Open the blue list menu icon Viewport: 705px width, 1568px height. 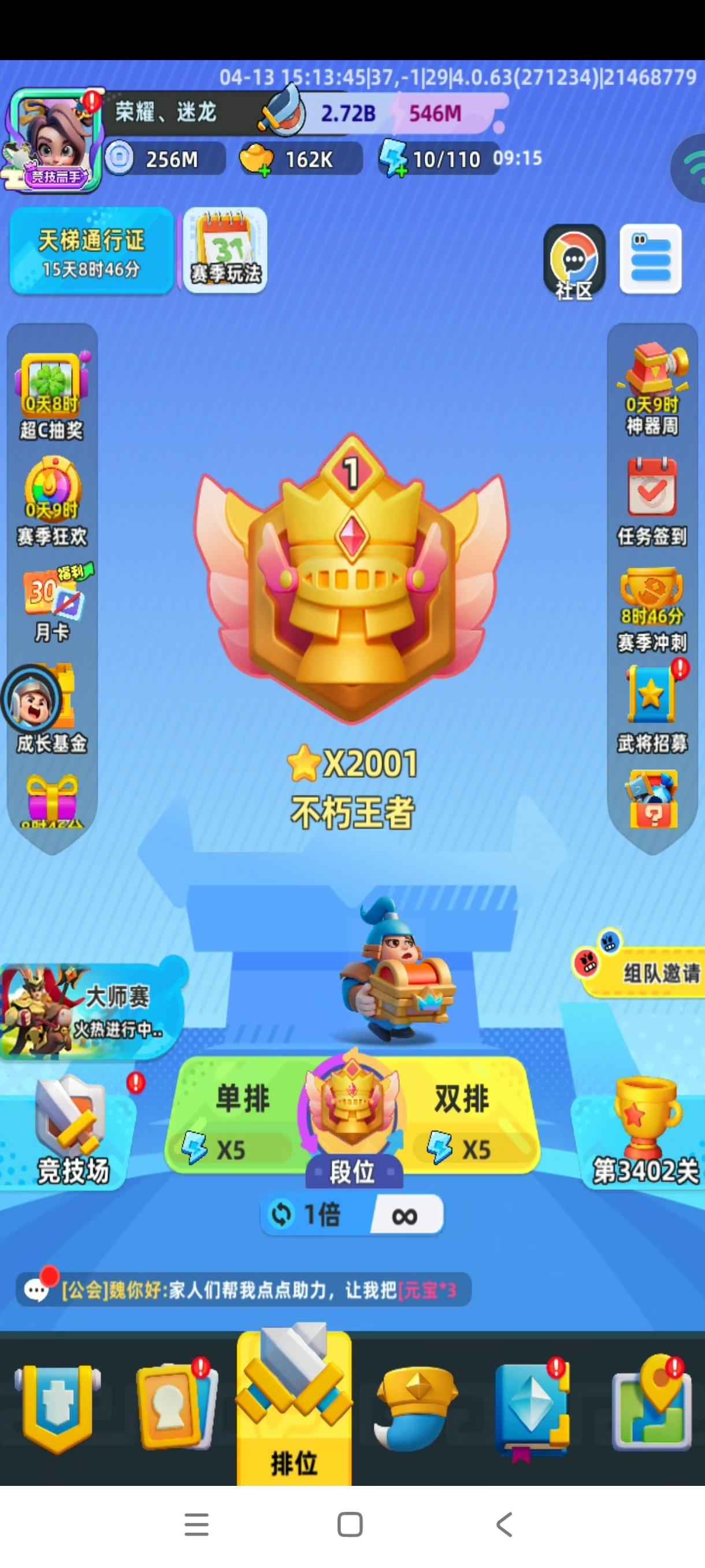point(650,258)
